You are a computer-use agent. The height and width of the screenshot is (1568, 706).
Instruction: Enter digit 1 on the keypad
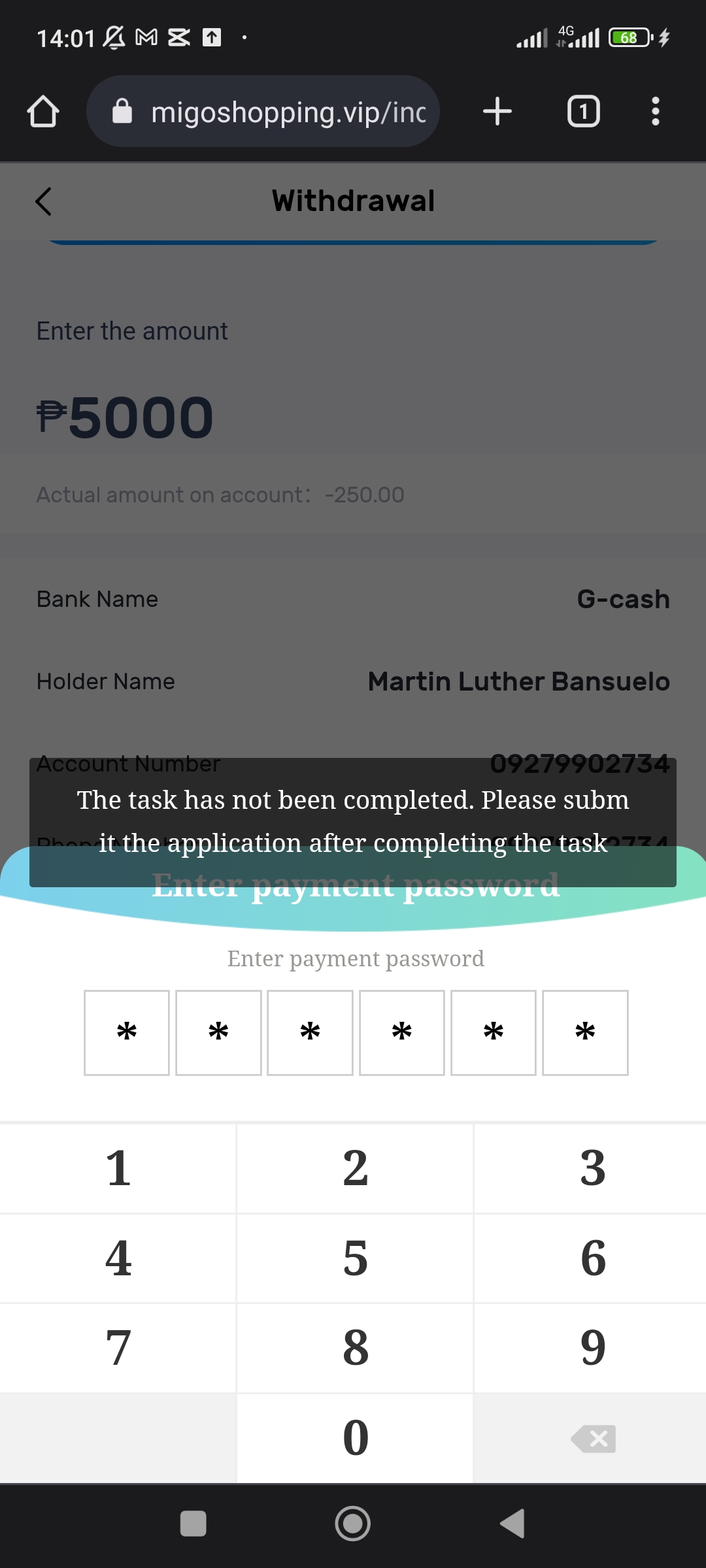point(118,1168)
